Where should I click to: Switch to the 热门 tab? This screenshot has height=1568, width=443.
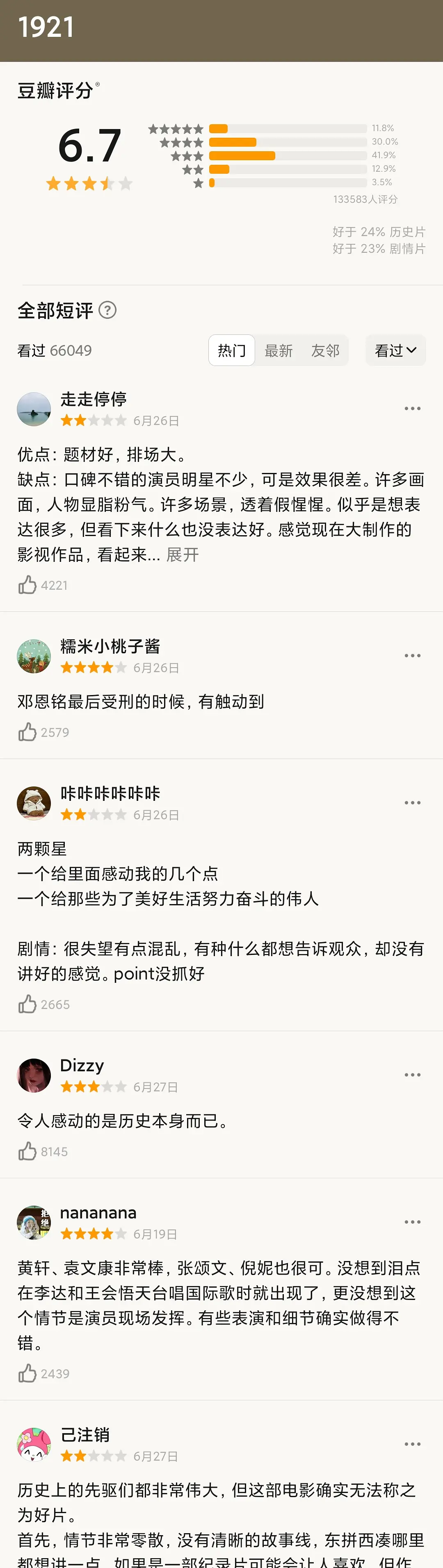coord(232,351)
